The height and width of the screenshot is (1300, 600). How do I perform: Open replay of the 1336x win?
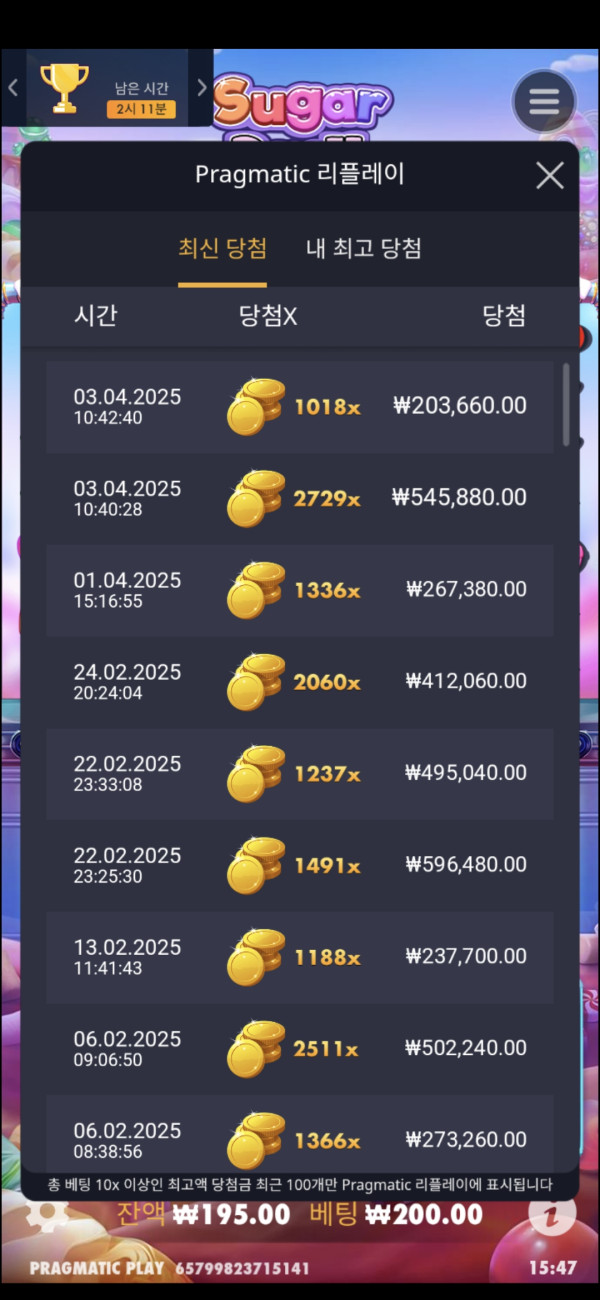(x=300, y=590)
